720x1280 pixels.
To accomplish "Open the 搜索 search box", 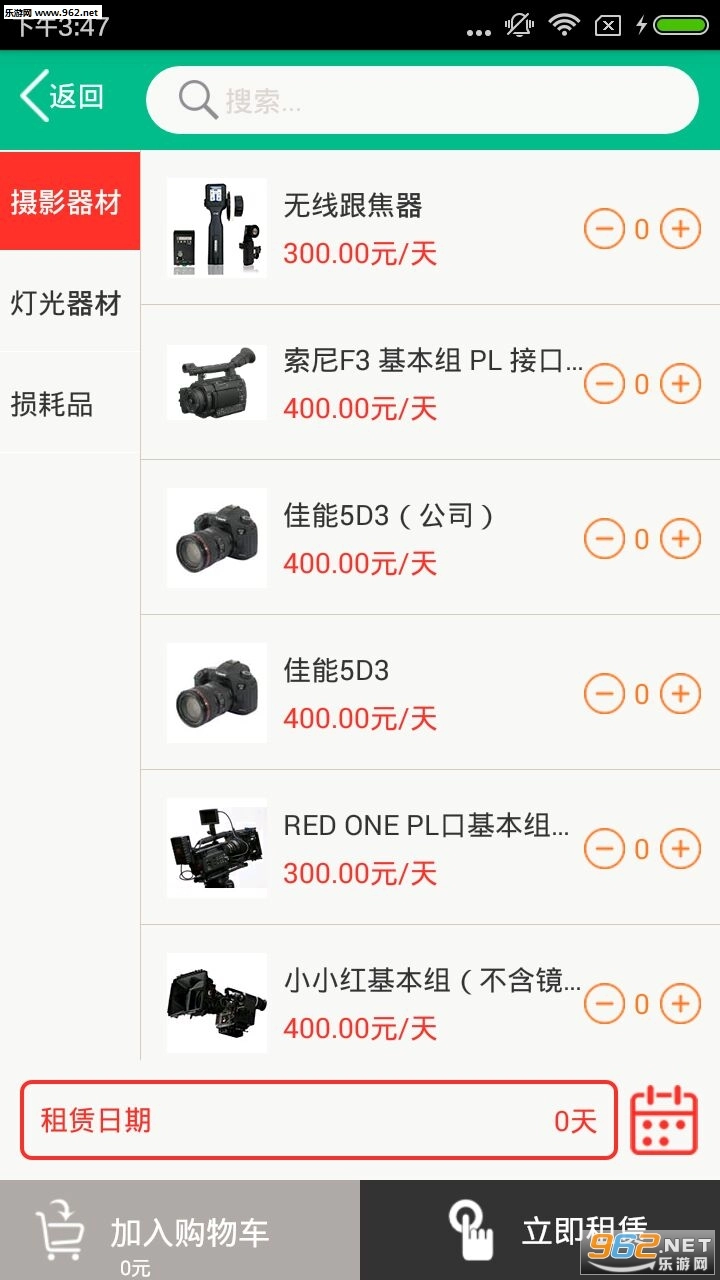I will tap(422, 100).
